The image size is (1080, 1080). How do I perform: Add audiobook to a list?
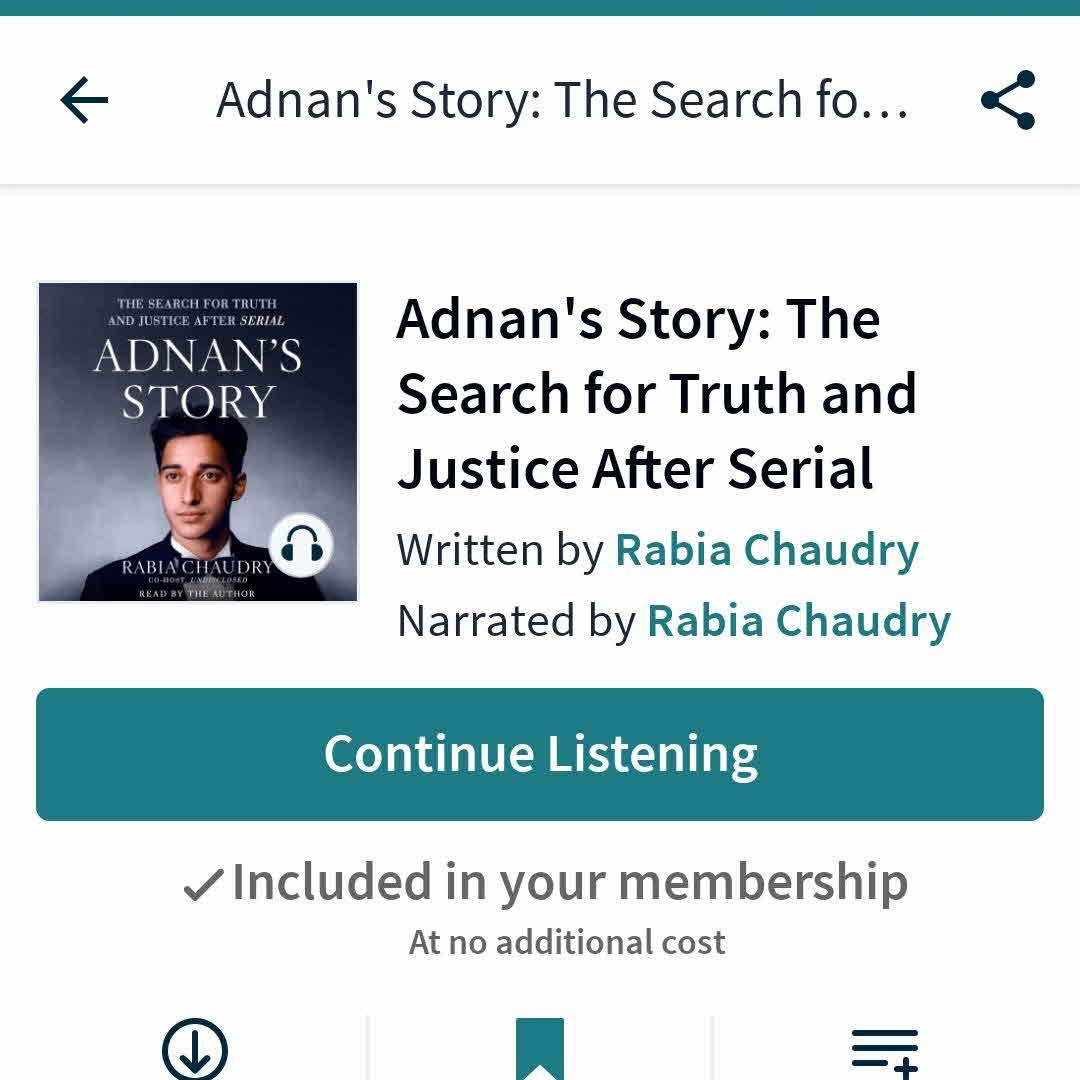tap(884, 1052)
